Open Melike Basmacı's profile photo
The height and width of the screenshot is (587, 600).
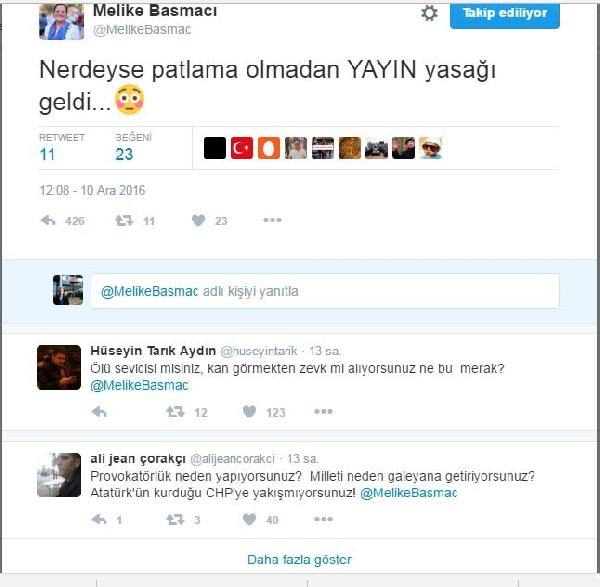click(61, 20)
